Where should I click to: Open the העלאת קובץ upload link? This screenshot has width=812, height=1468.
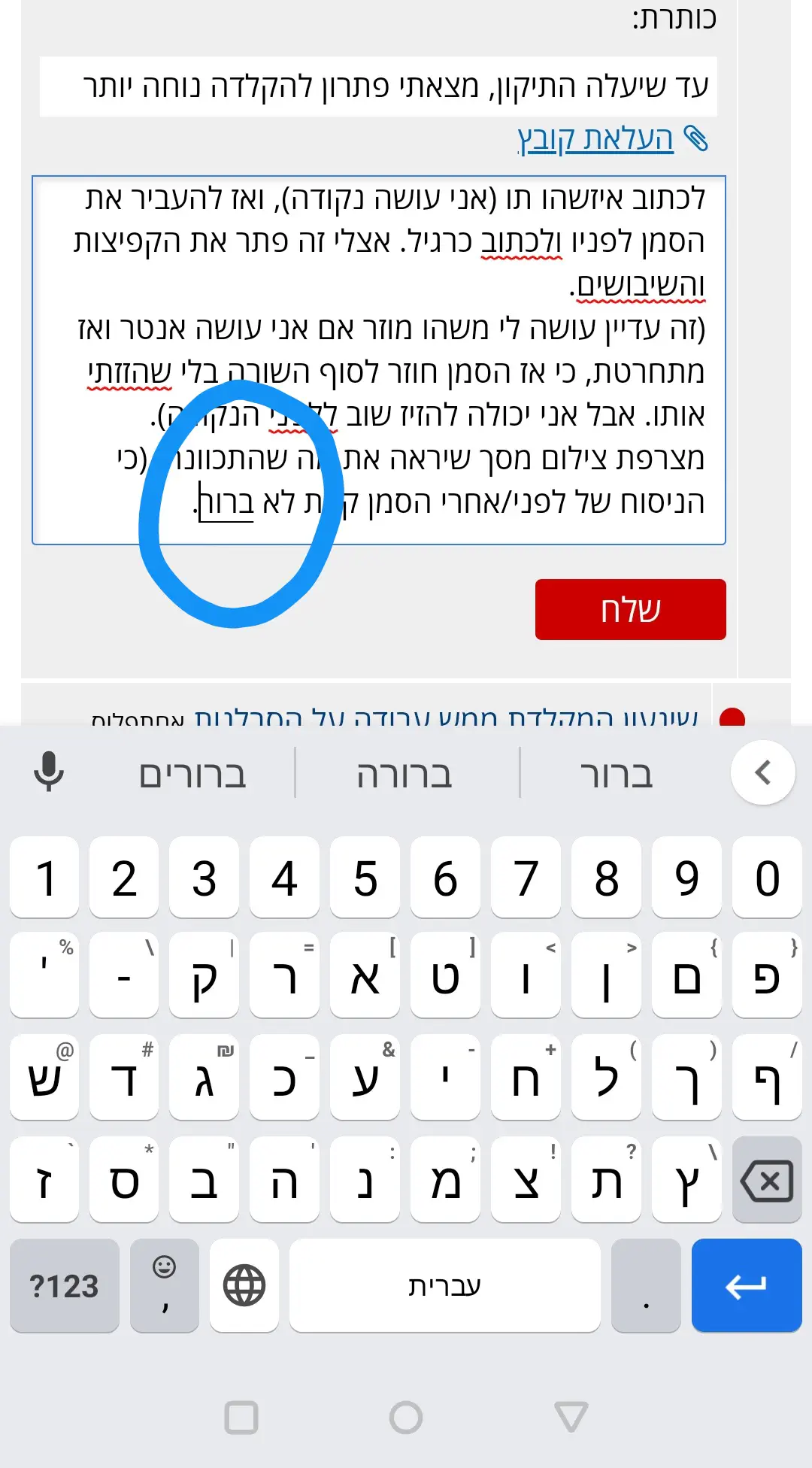coord(595,139)
